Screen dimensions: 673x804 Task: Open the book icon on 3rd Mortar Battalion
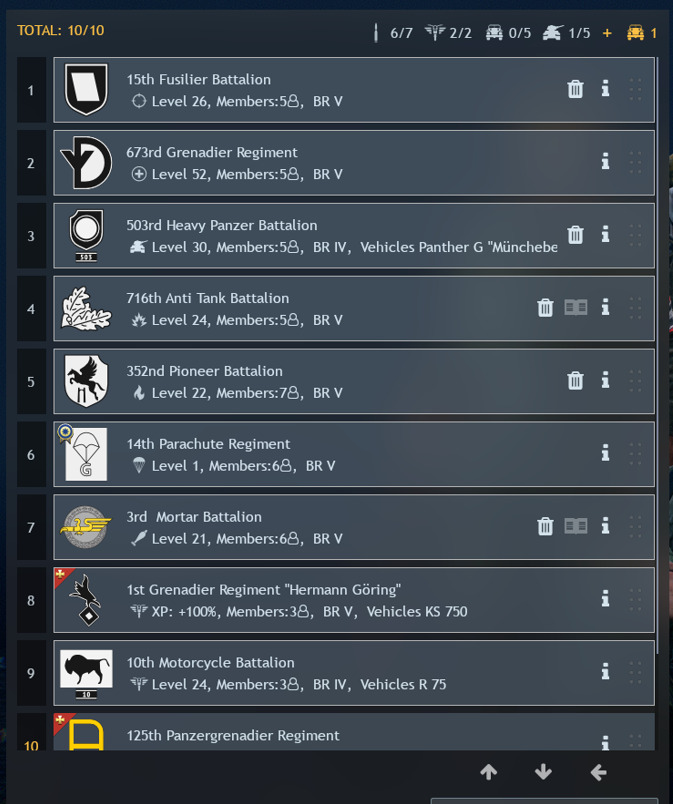(575, 526)
